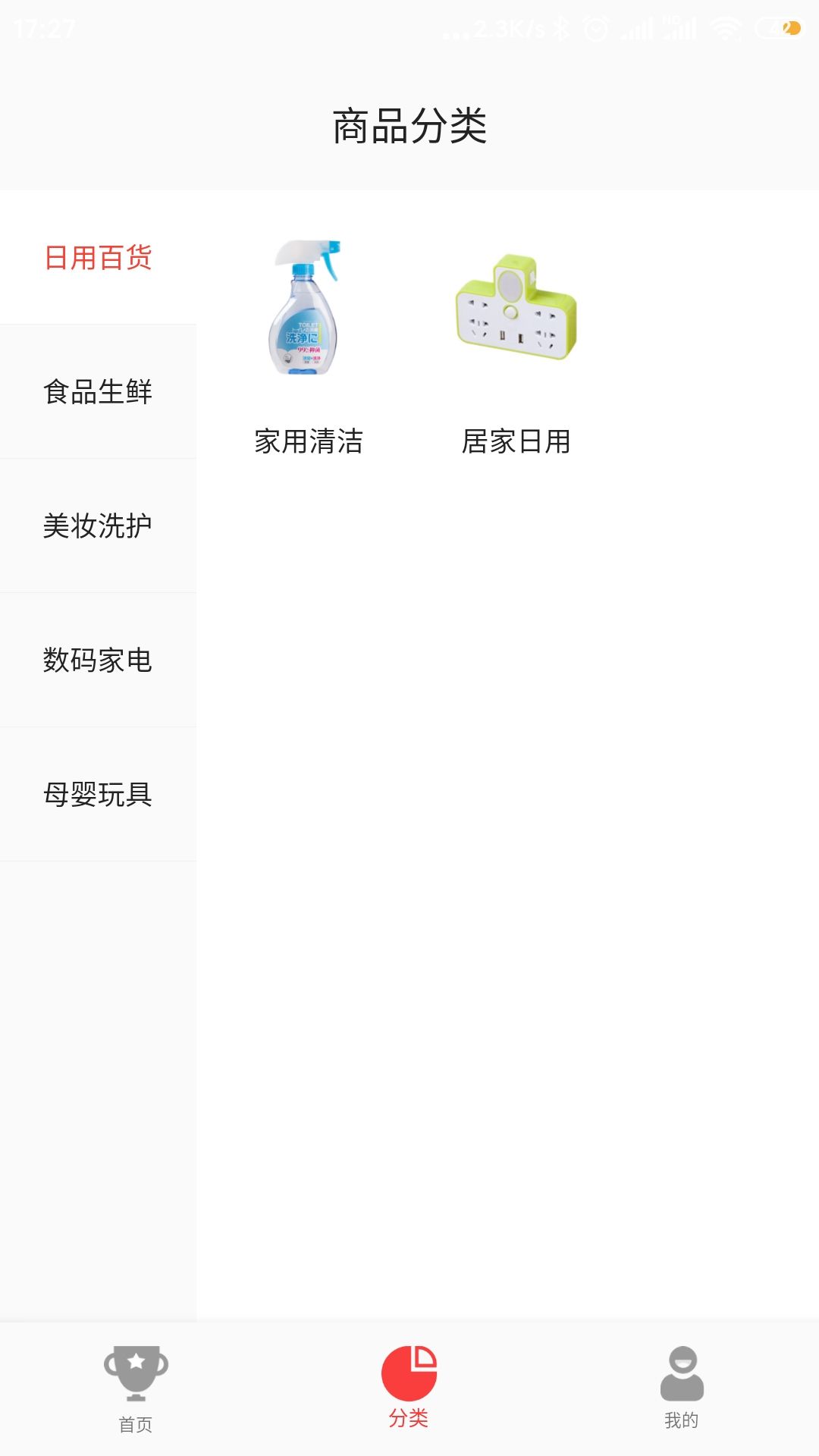Screen dimensions: 819x1456
Task: Tap the 分类 bottom tab
Action: click(x=409, y=1388)
